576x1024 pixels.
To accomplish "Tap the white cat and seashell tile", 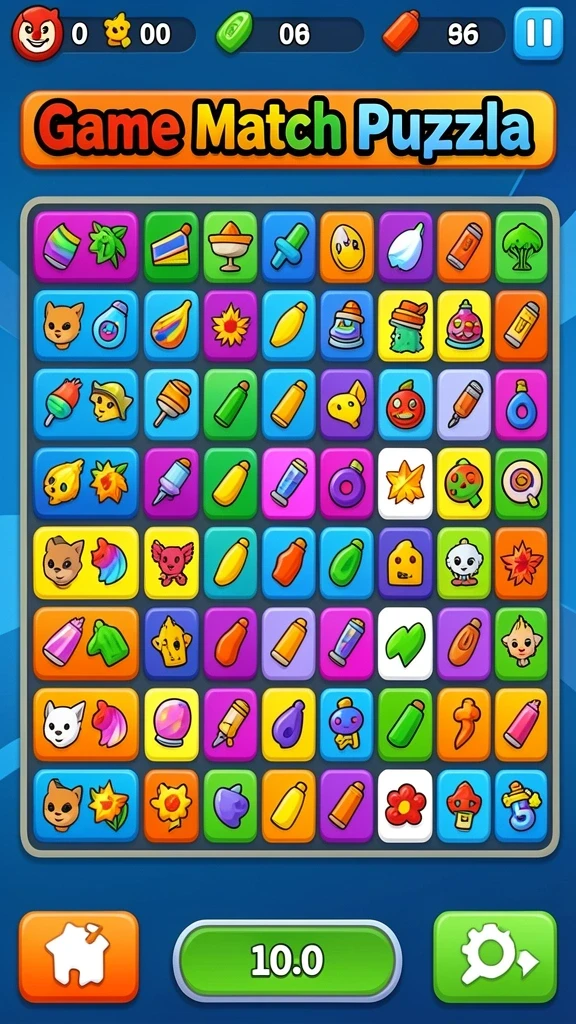I will tap(86, 724).
